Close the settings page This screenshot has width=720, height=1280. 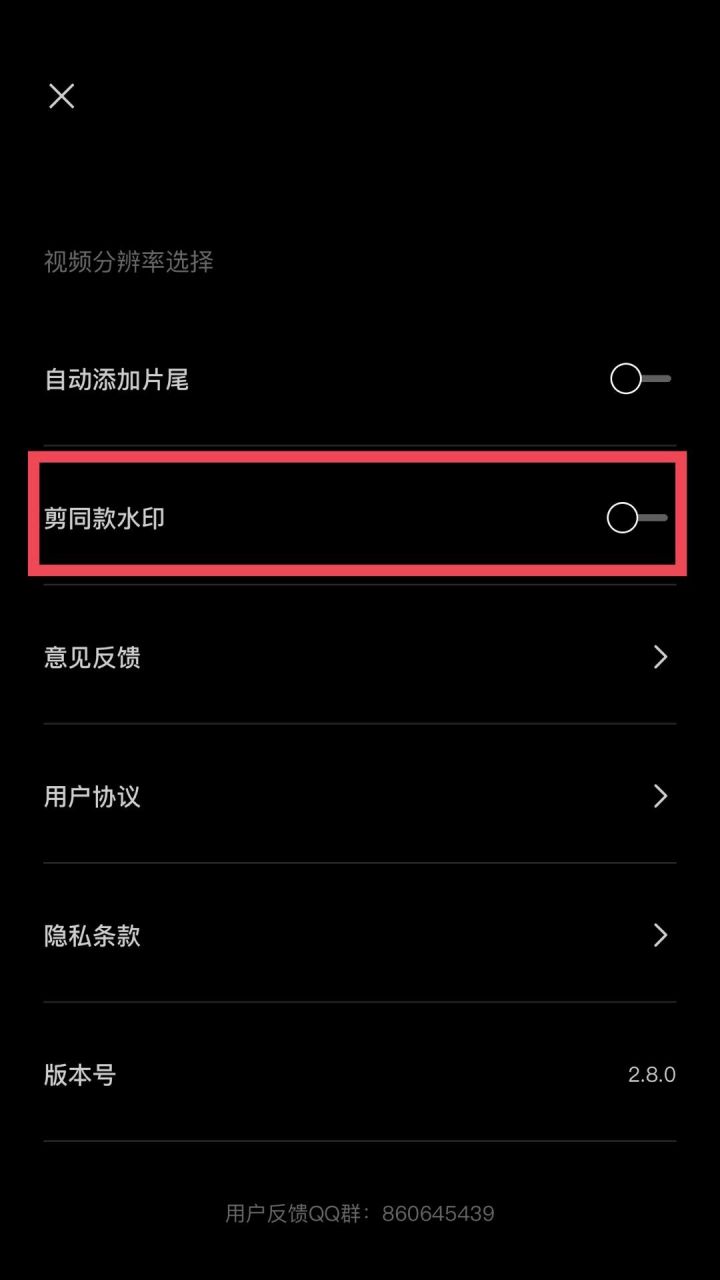pyautogui.click(x=62, y=96)
